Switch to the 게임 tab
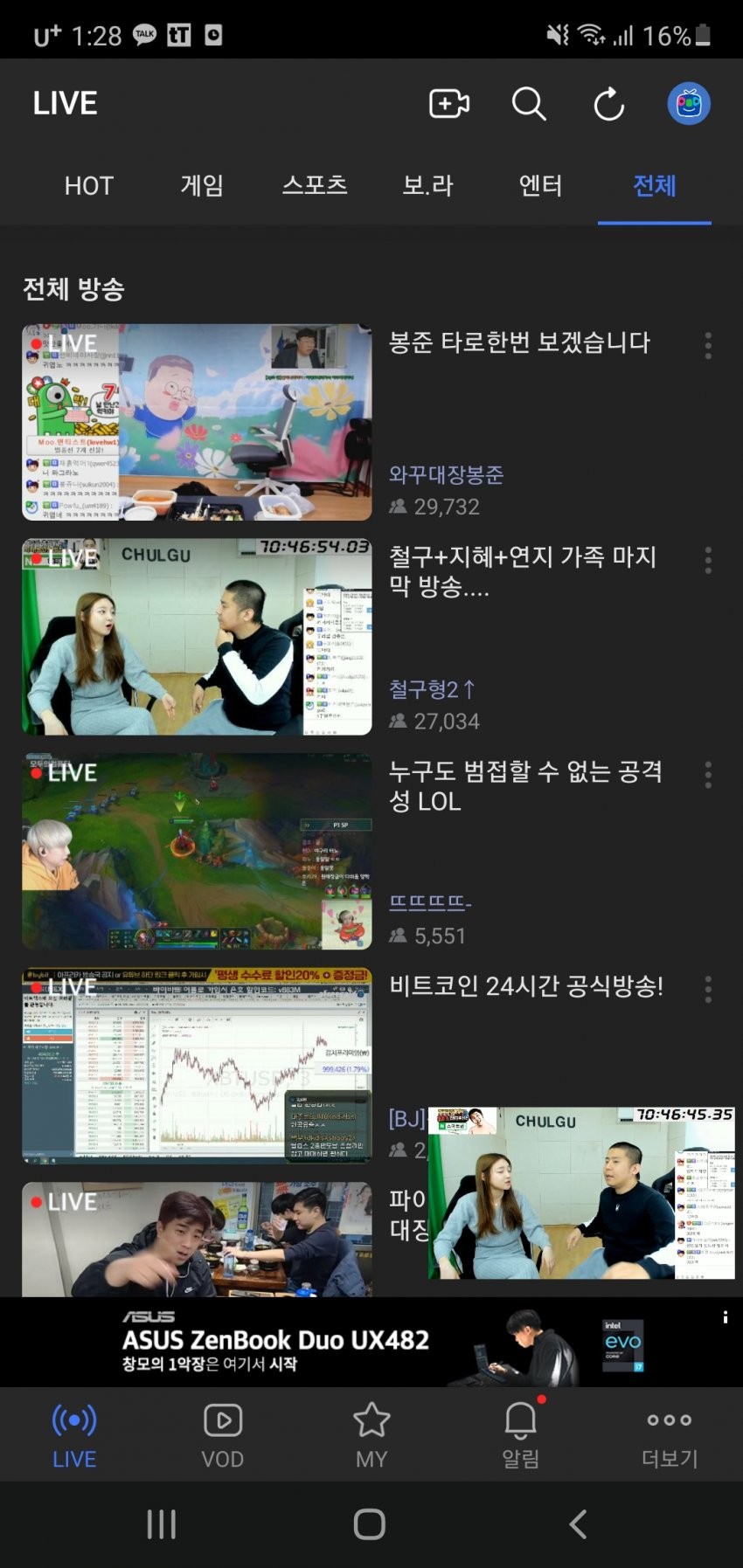743x1568 pixels. pyautogui.click(x=202, y=185)
